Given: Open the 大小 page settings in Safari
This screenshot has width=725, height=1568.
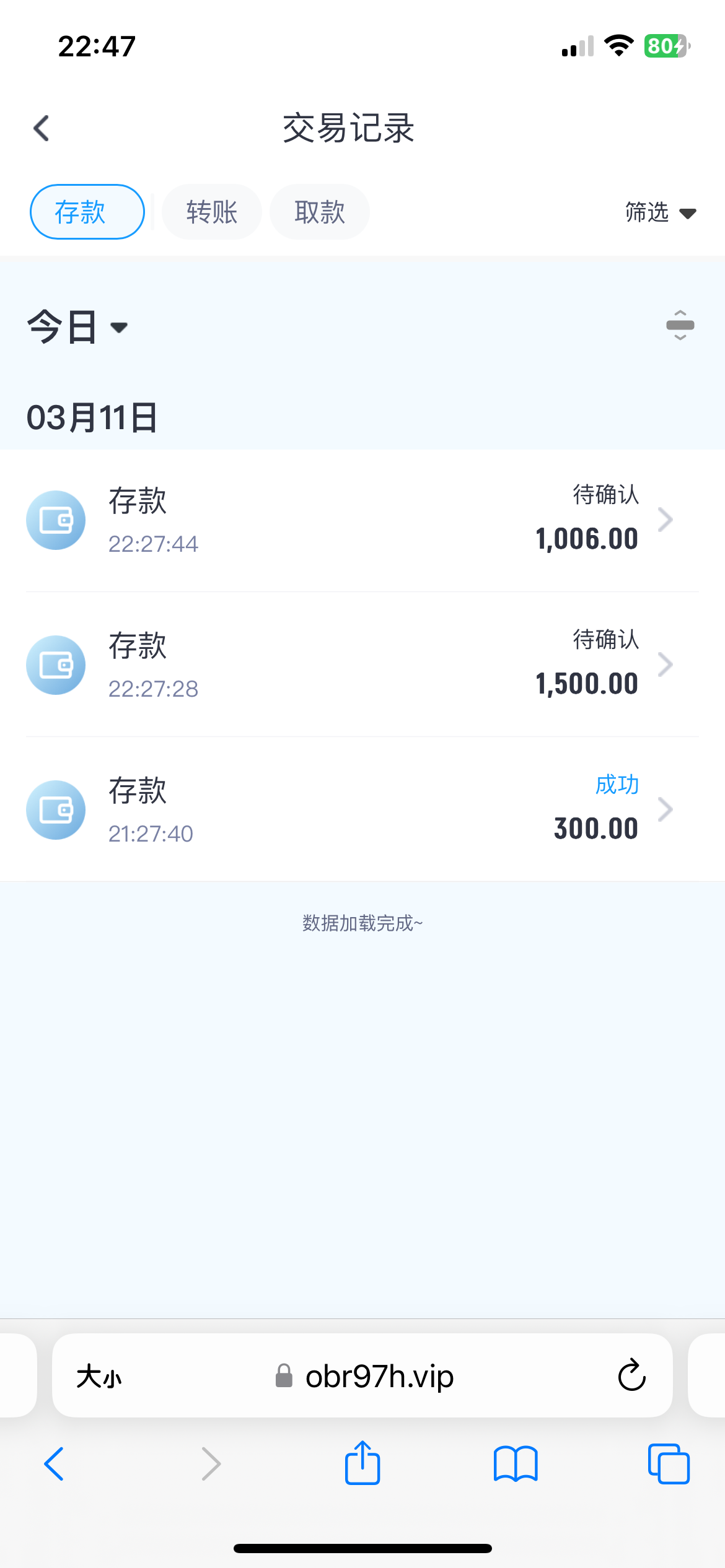Looking at the screenshot, I should pos(99,1377).
